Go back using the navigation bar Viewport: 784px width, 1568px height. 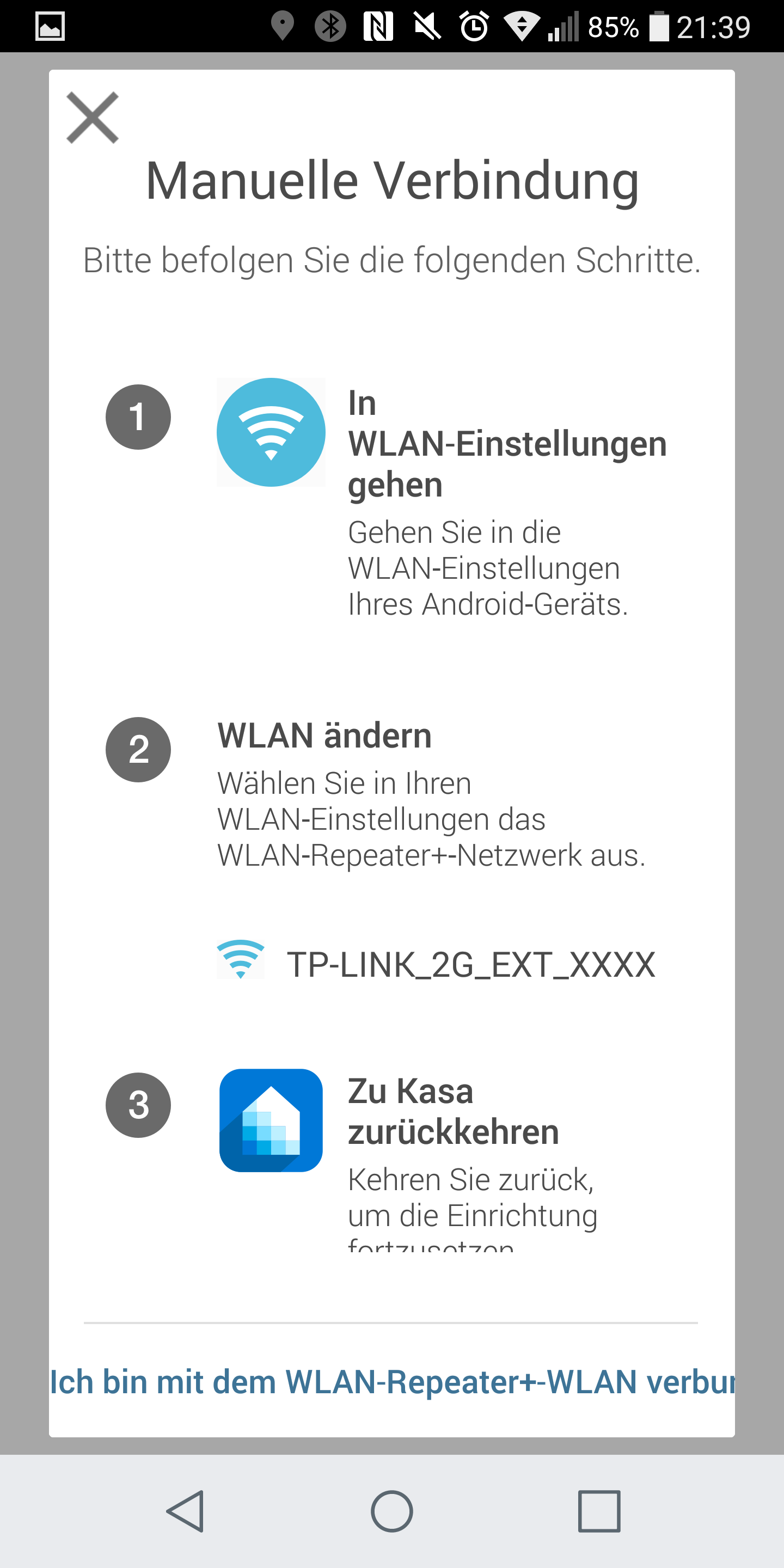point(185,1511)
